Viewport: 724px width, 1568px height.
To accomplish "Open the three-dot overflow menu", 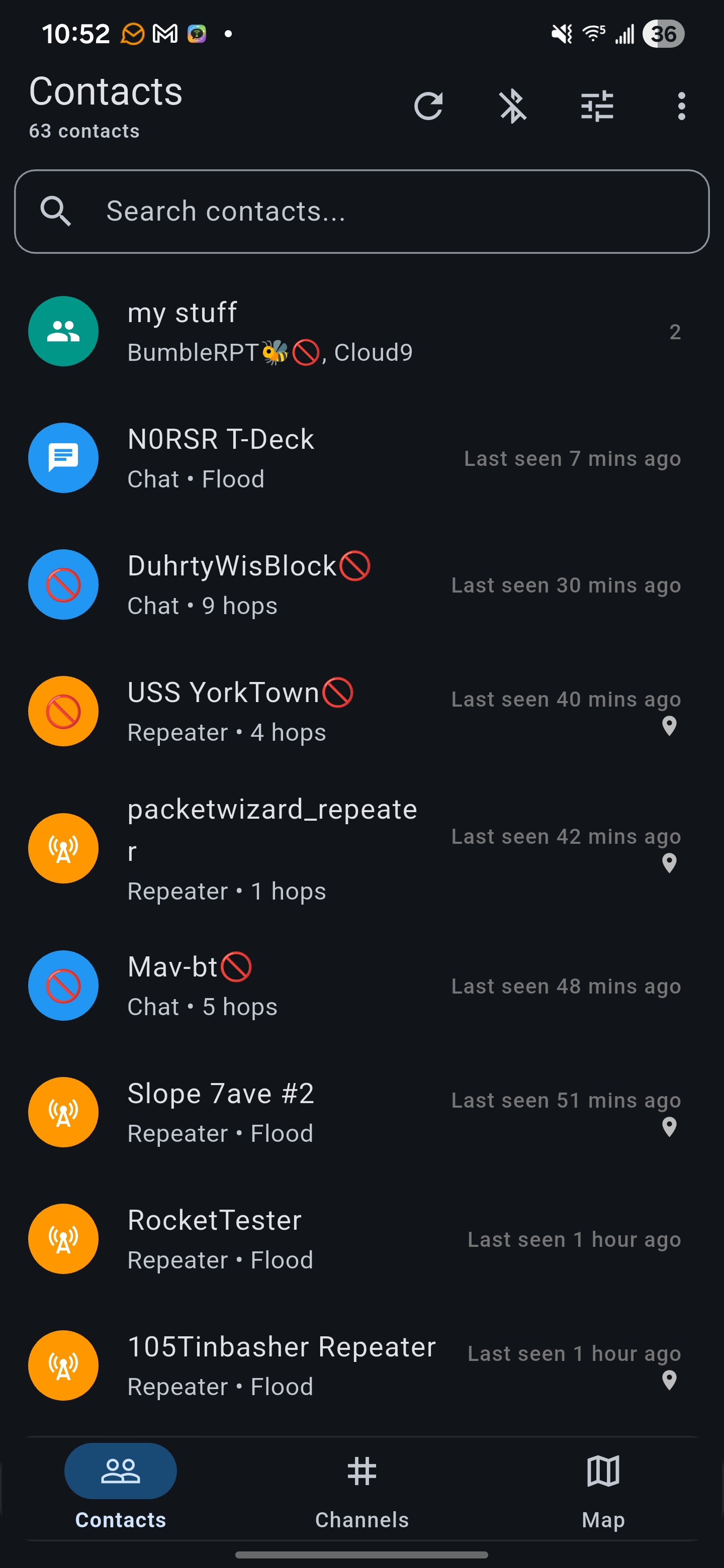I will (681, 106).
